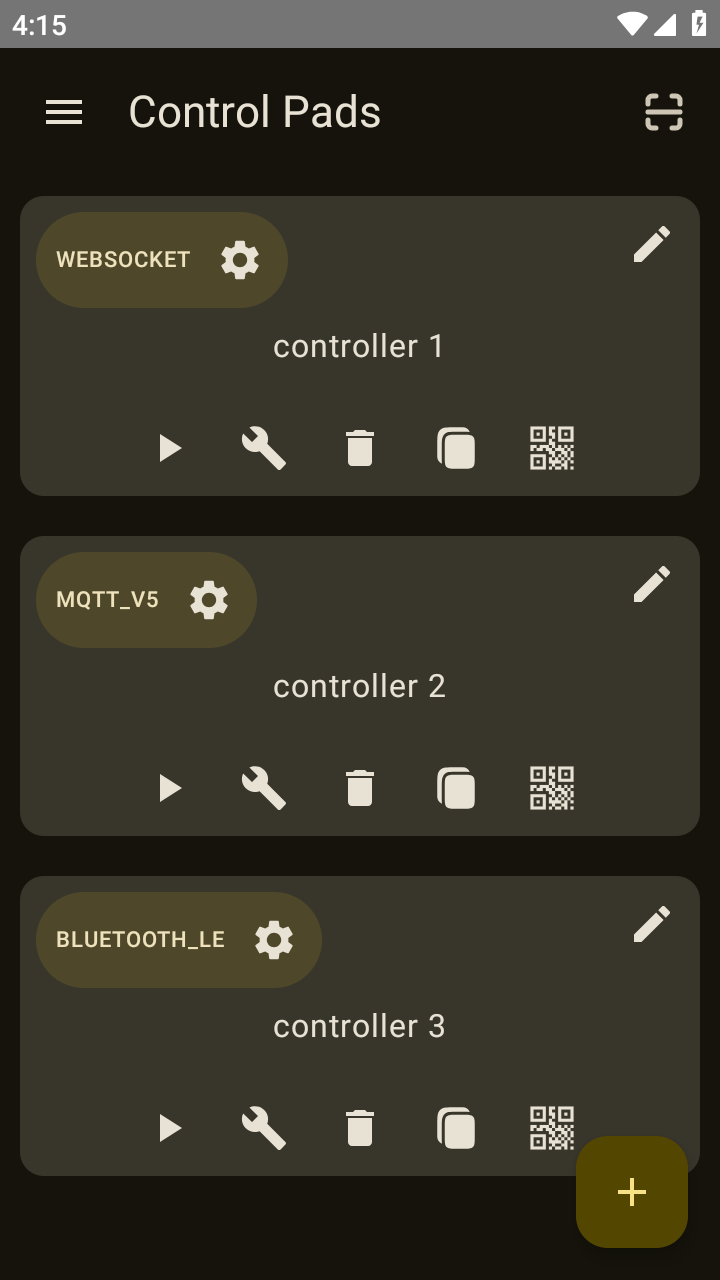Screen dimensions: 720x1280
Task: Duplicate controller 1
Action: pos(456,448)
